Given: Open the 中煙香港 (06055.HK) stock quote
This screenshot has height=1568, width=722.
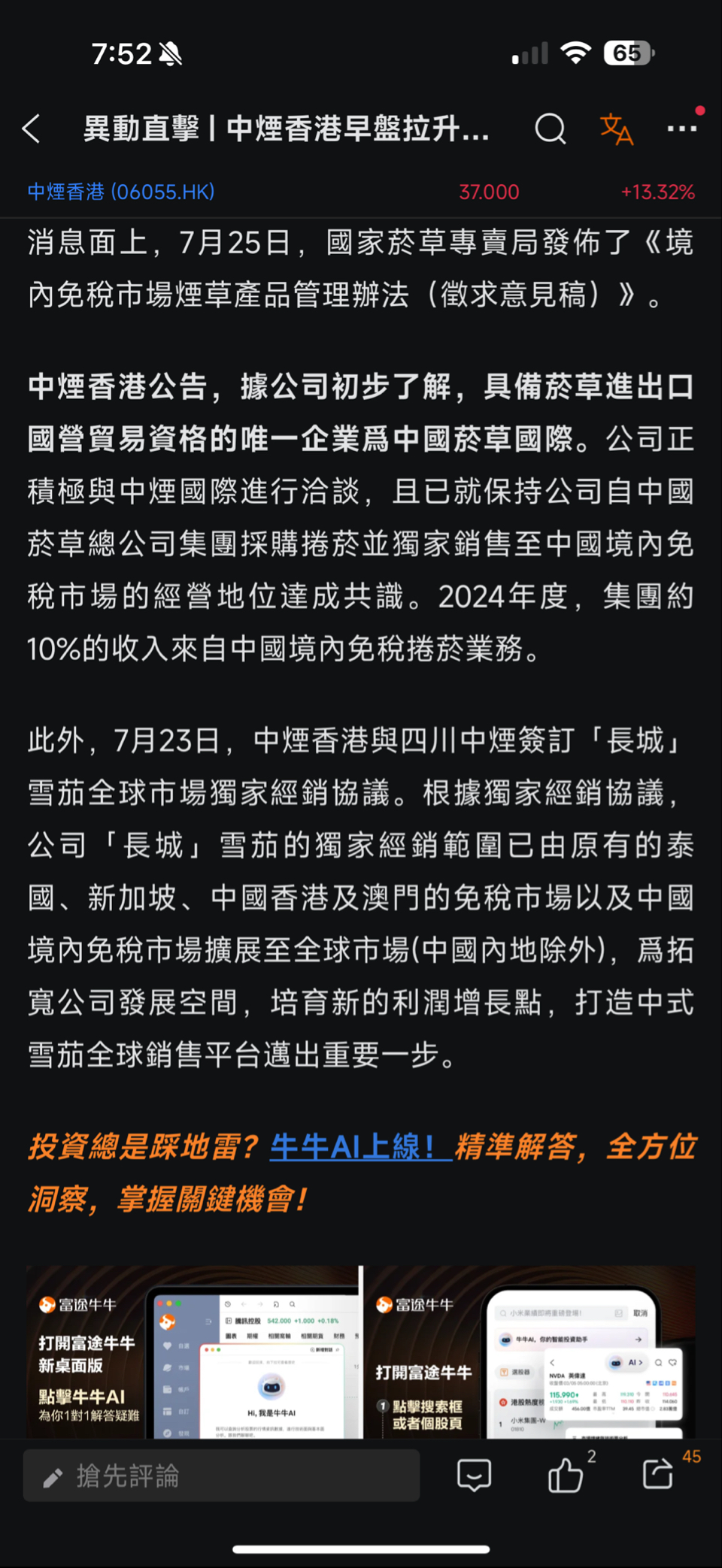Looking at the screenshot, I should pos(121,192).
